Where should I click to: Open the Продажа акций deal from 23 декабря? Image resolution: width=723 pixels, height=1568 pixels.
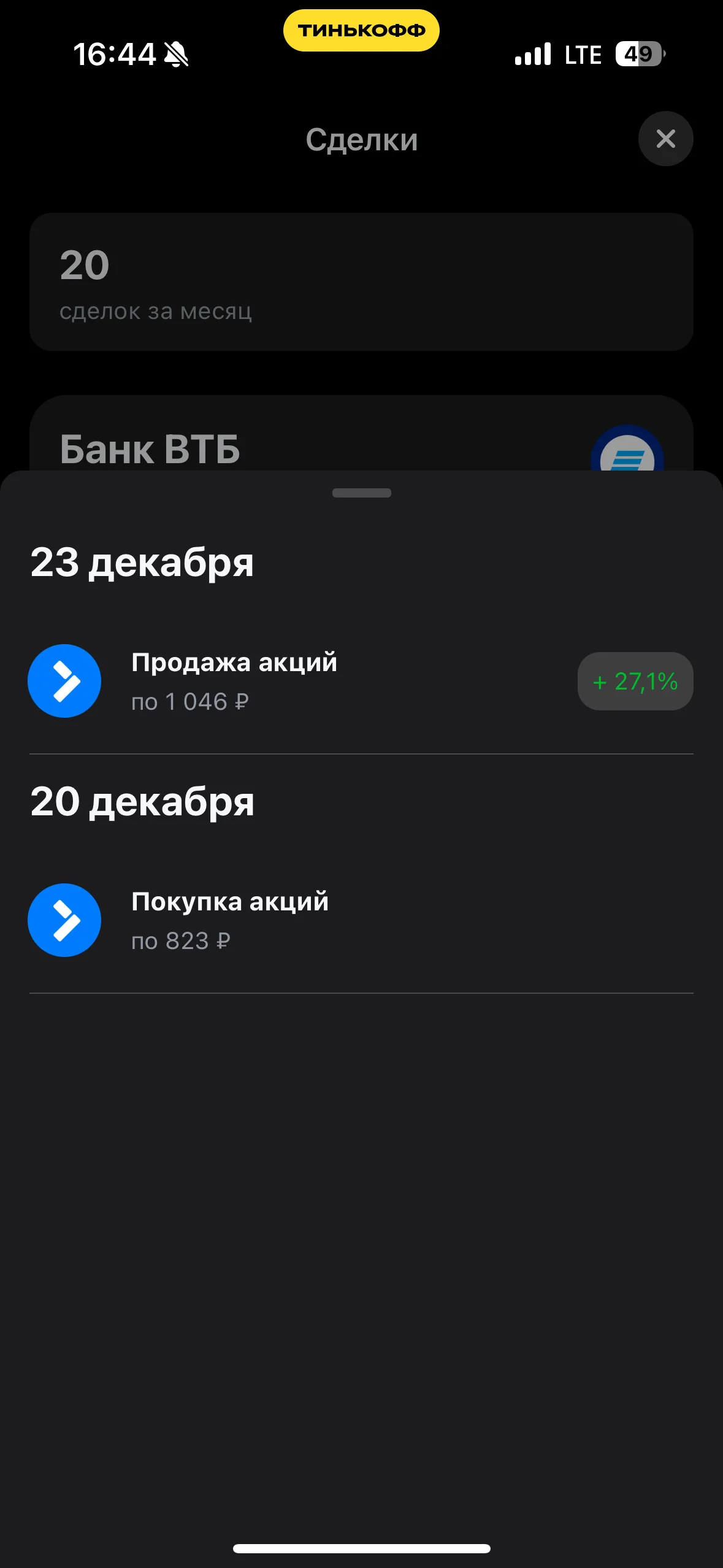[361, 682]
